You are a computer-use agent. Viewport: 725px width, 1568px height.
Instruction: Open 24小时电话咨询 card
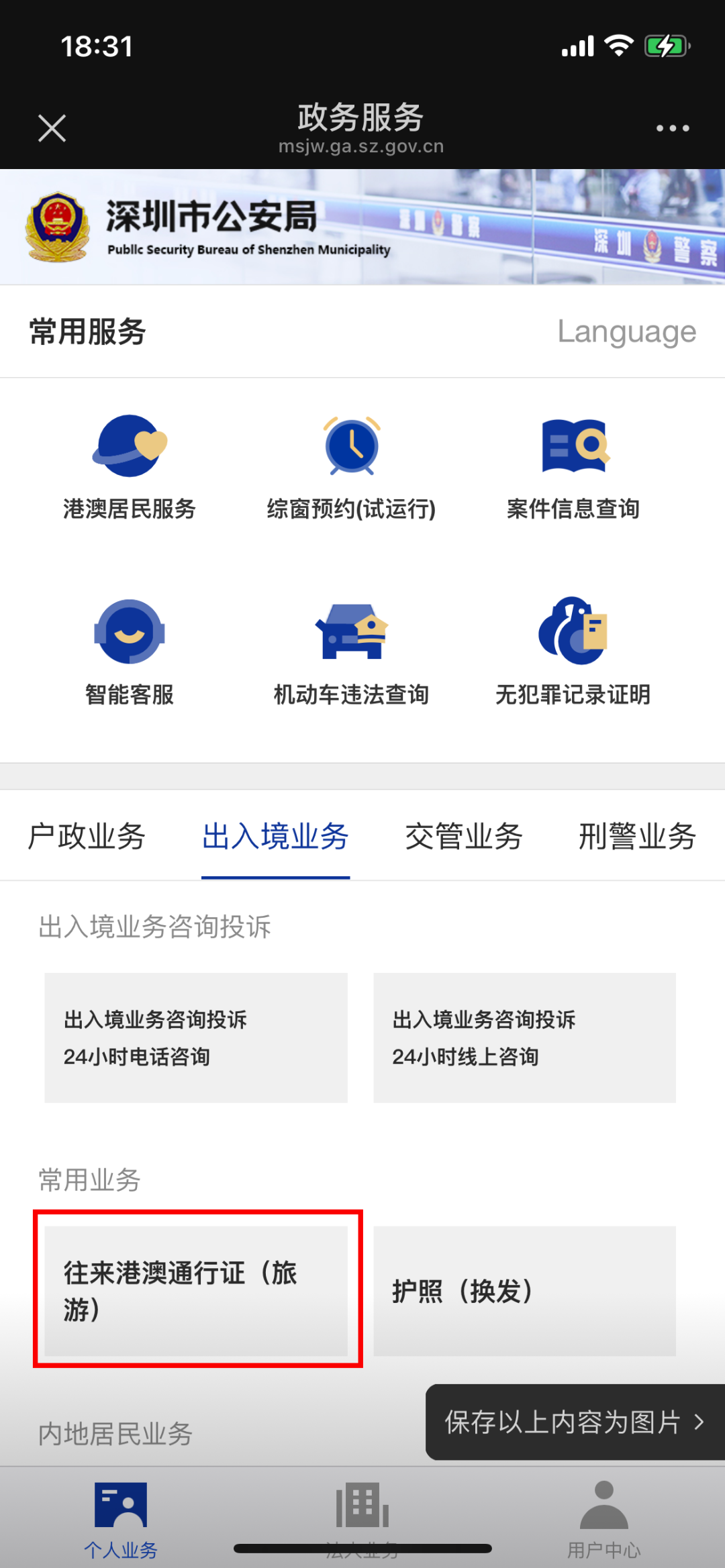[x=196, y=1037]
